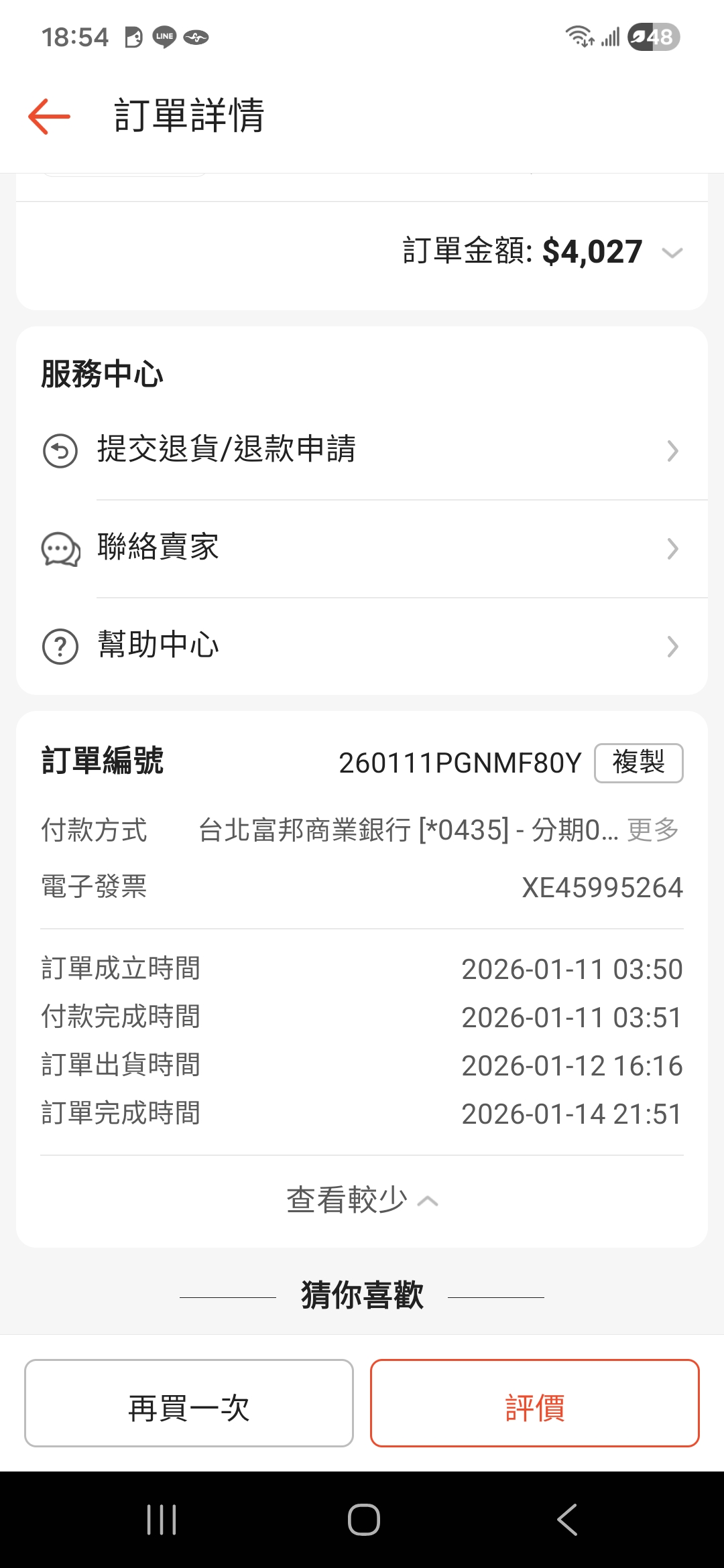Image resolution: width=724 pixels, height=1568 pixels.
Task: Open 聯絡賣家 to message the seller
Action: 362,548
